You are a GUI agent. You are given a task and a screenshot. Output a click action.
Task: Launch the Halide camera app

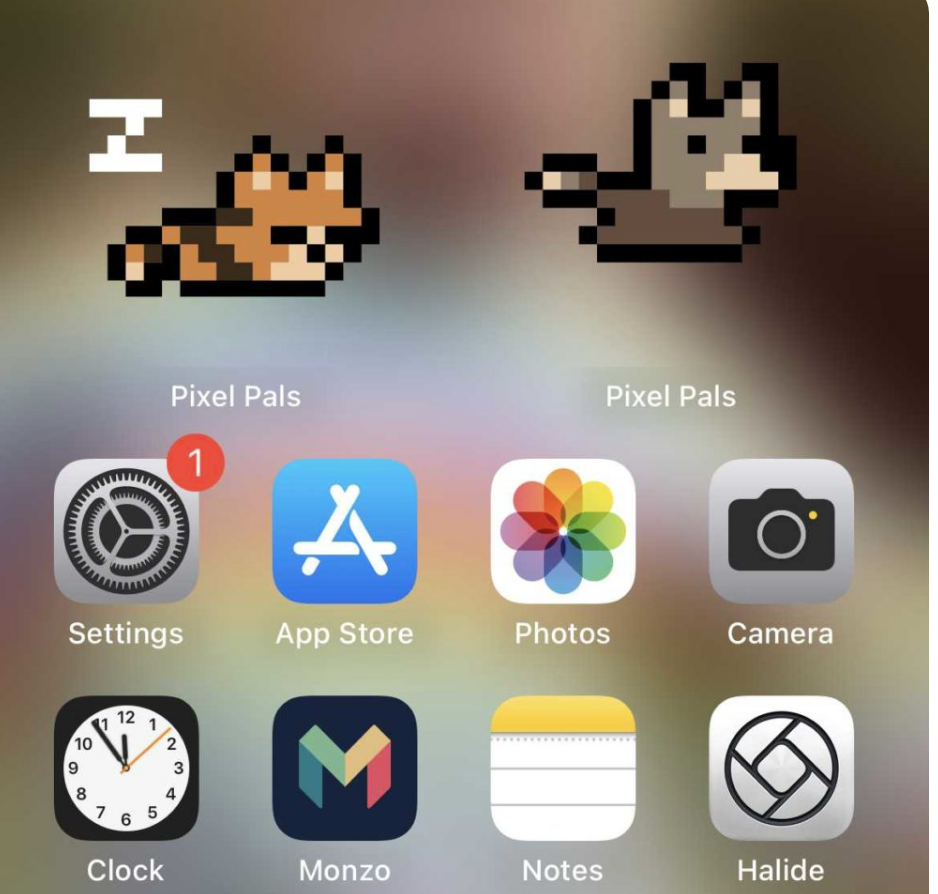781,768
